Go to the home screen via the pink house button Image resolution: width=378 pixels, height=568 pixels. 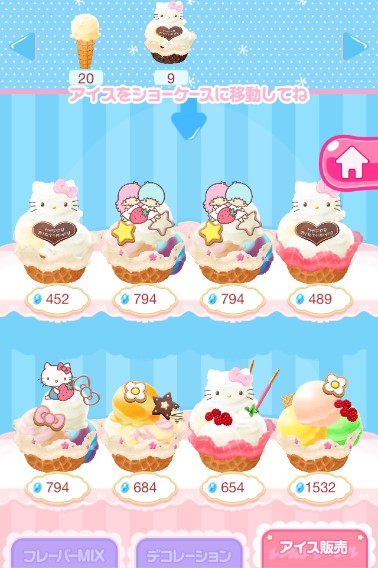[x=349, y=163]
